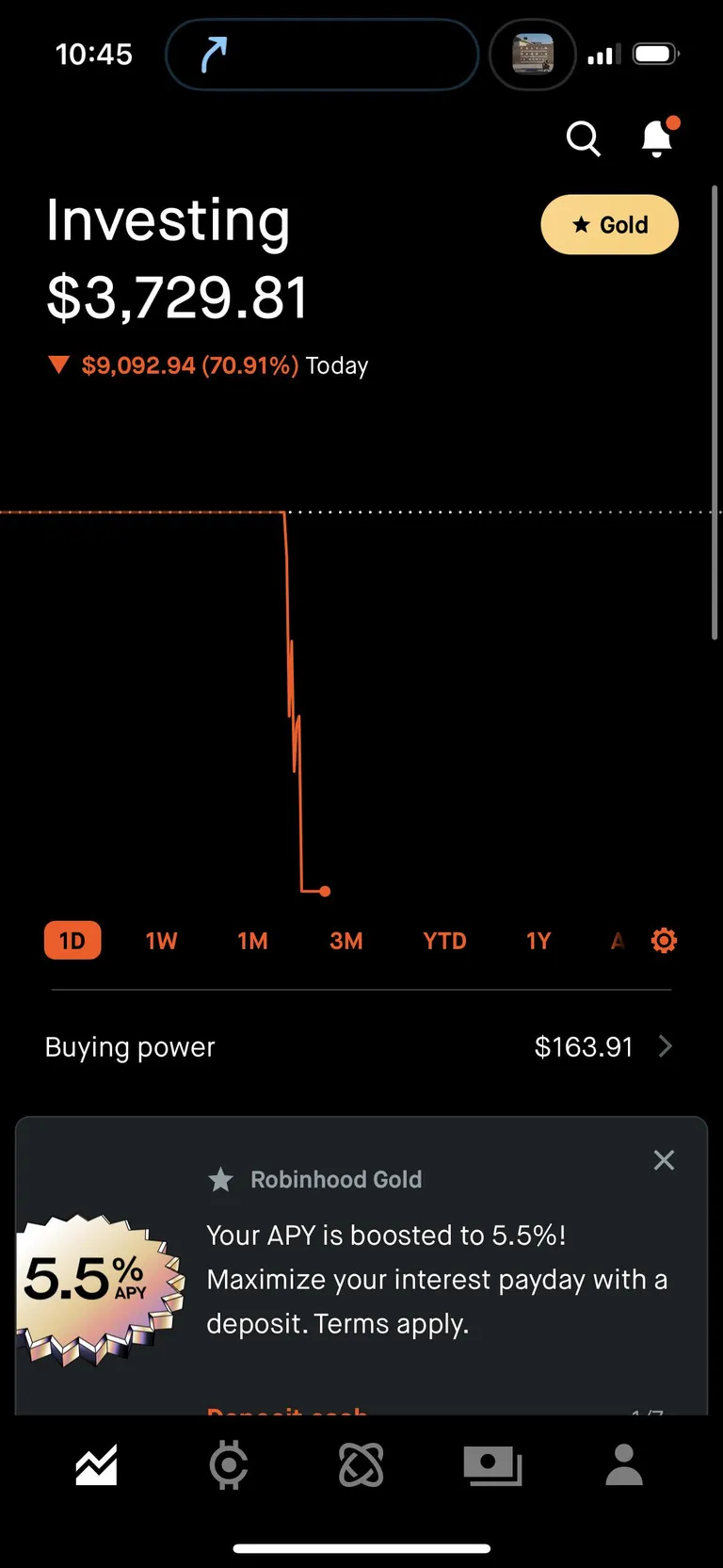Switch chart to 1W range

[161, 941]
